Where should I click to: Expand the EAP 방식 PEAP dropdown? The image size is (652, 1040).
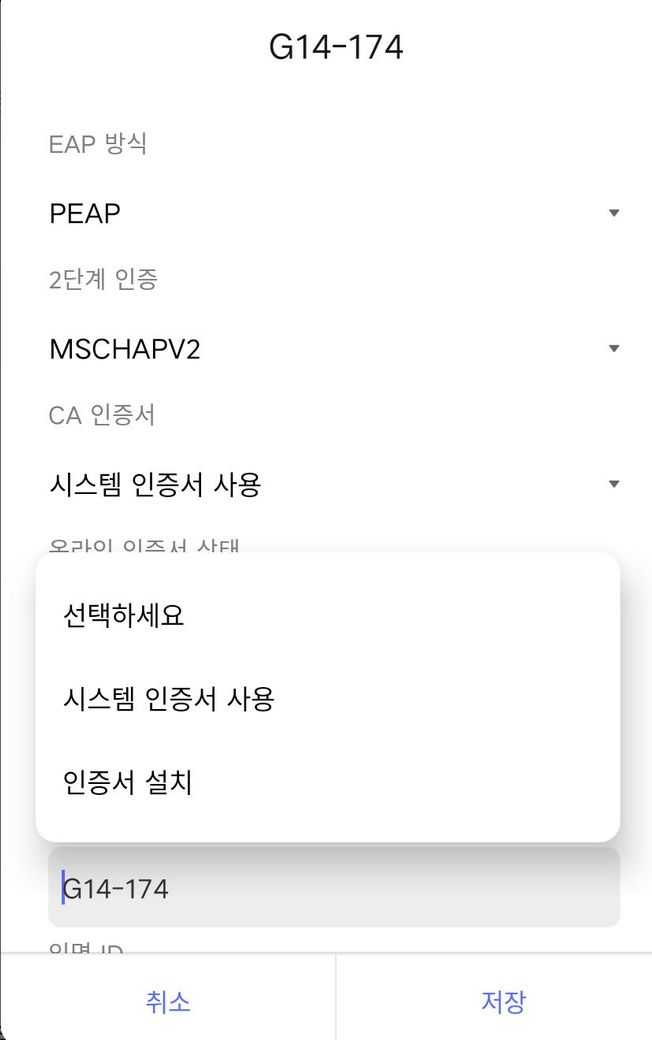[333, 213]
